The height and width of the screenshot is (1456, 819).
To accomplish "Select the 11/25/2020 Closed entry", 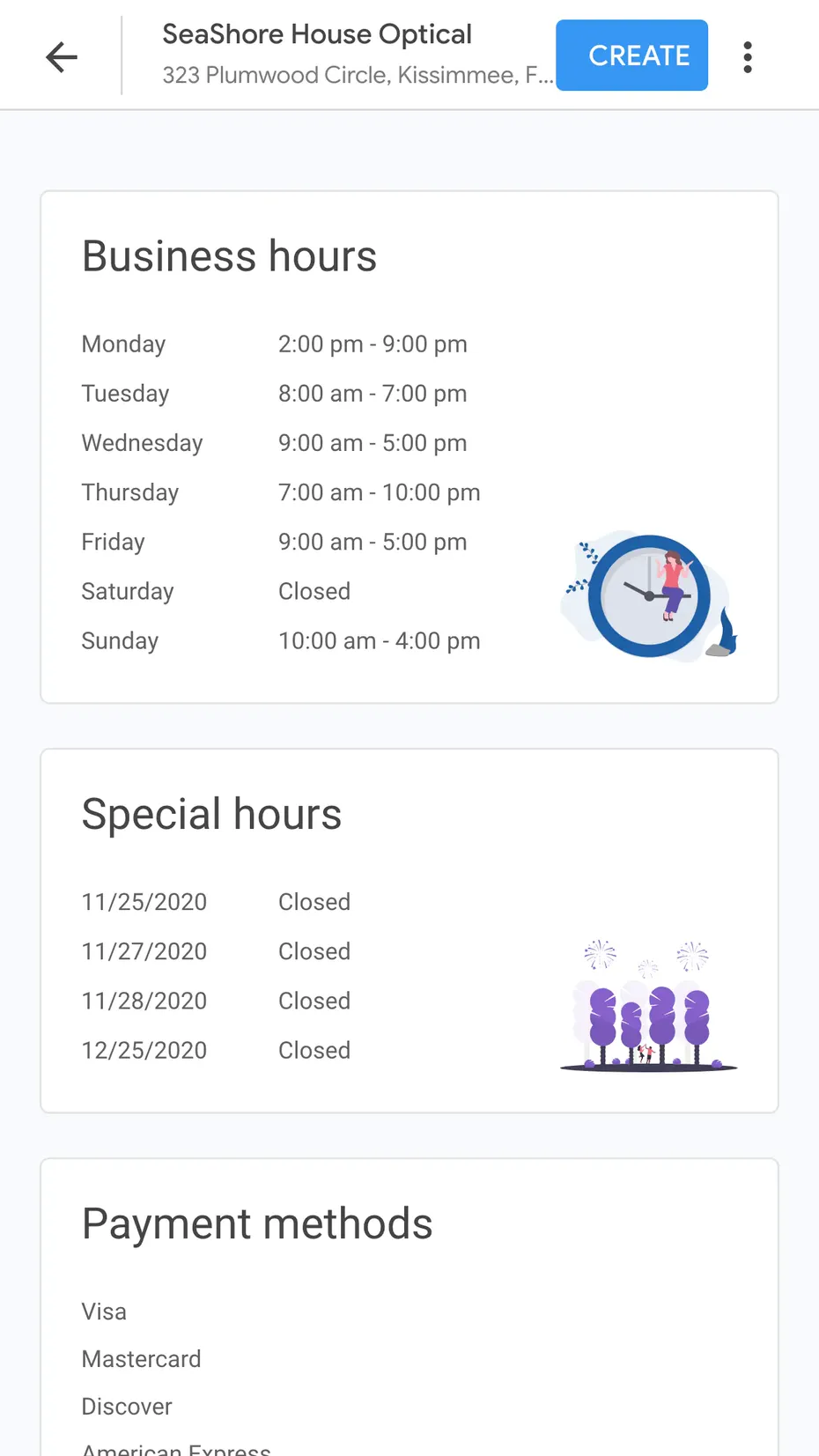I will pos(314,901).
